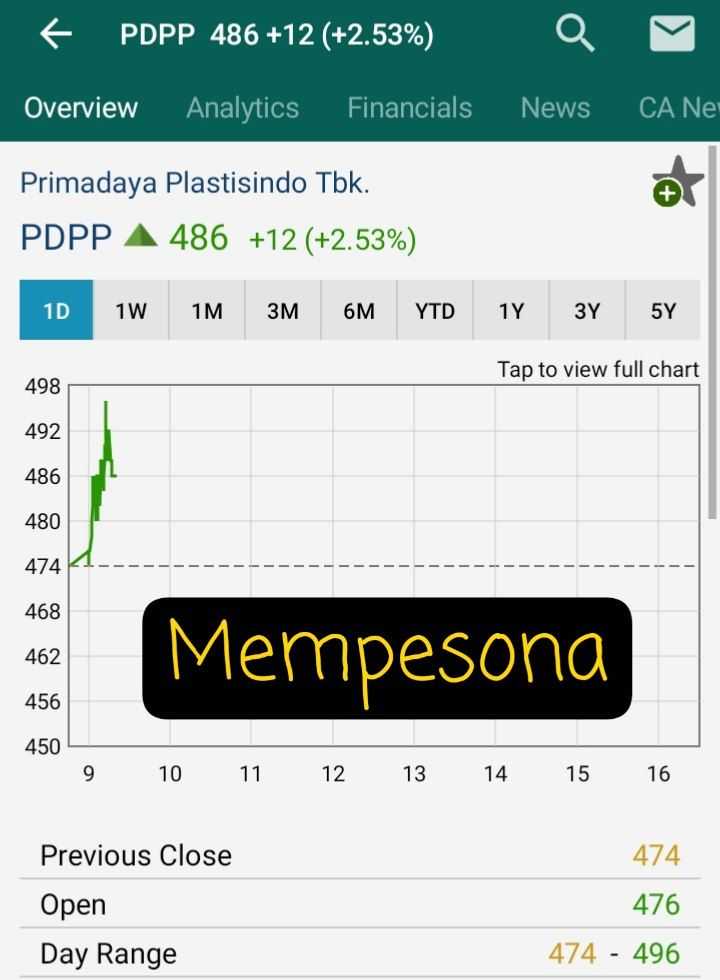Change chart period to 1M
The height and width of the screenshot is (980, 720).
(x=207, y=311)
